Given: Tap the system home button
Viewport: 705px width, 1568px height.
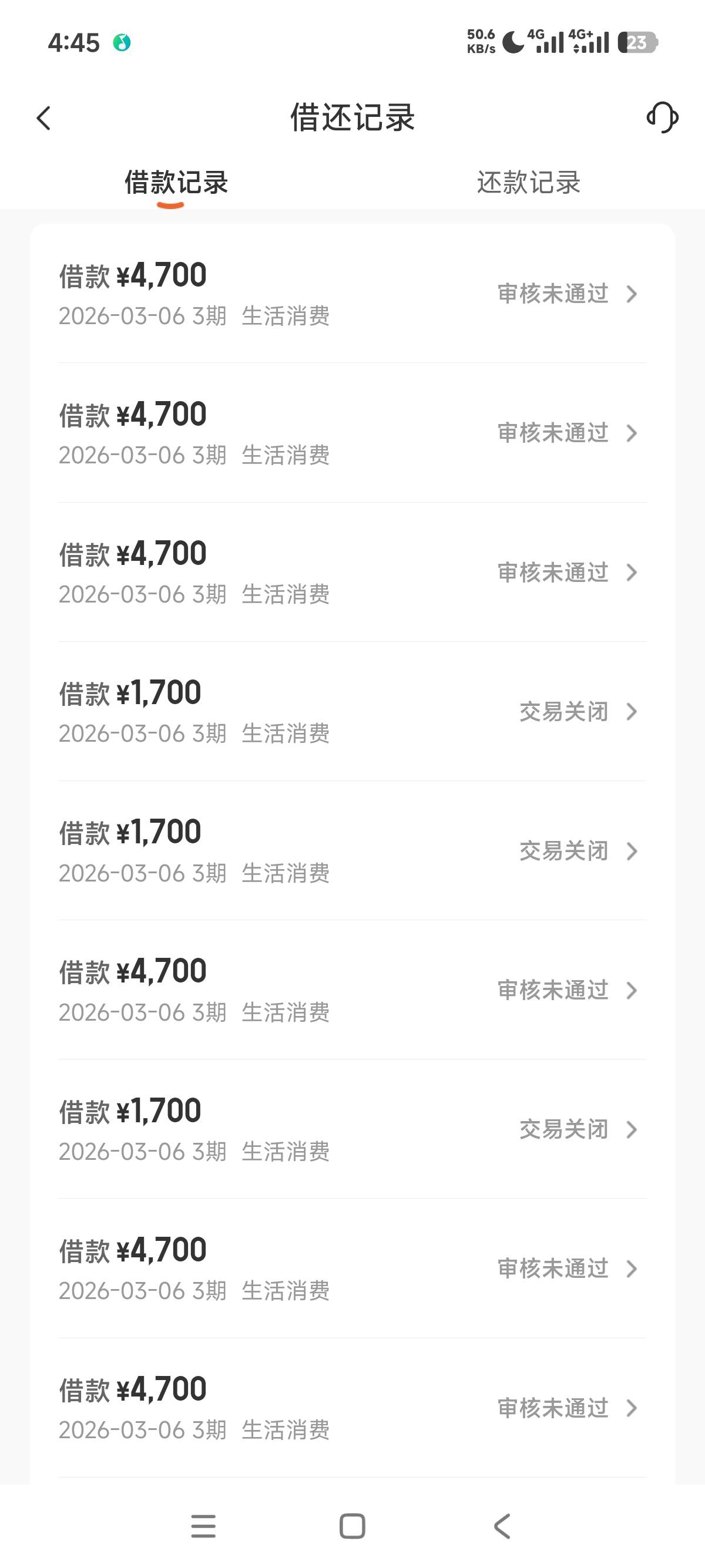Looking at the screenshot, I should point(352,1526).
